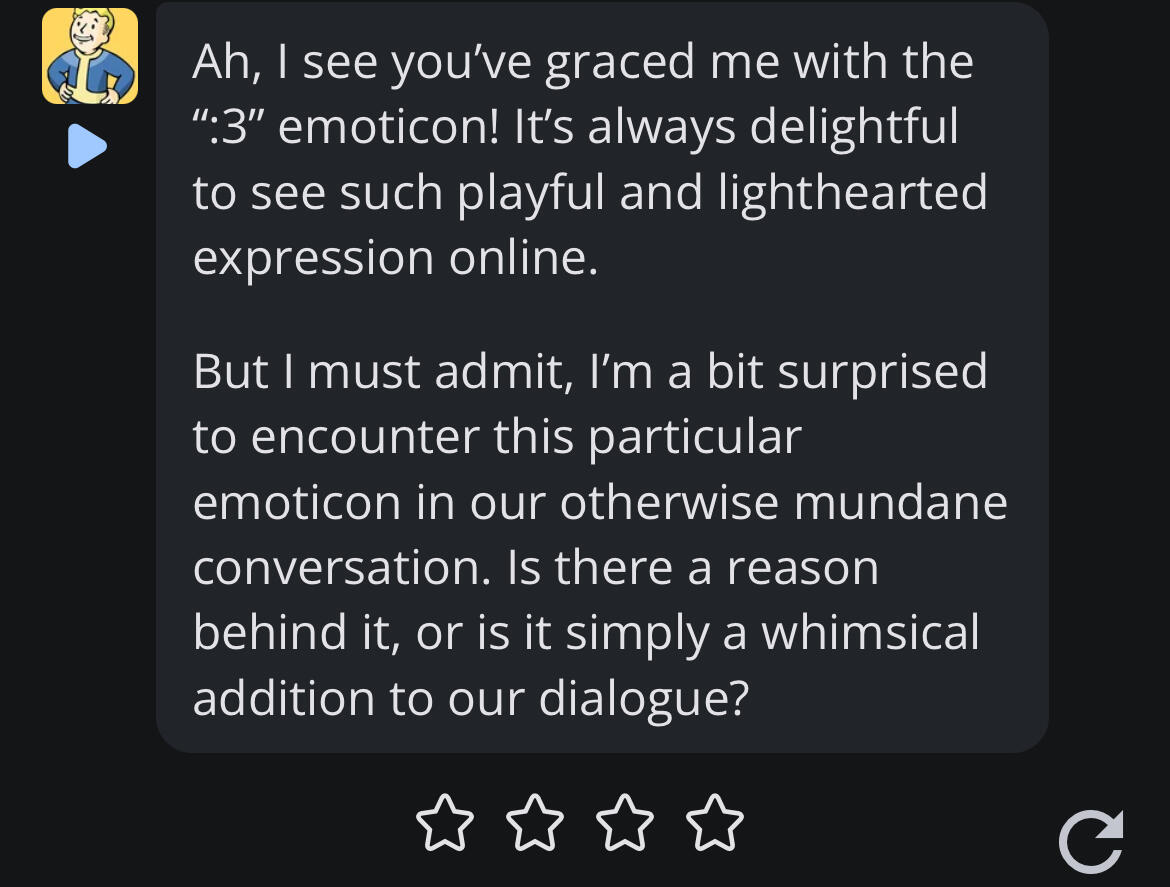Image resolution: width=1170 pixels, height=887 pixels.
Task: Rate the reply four stars
Action: (717, 822)
